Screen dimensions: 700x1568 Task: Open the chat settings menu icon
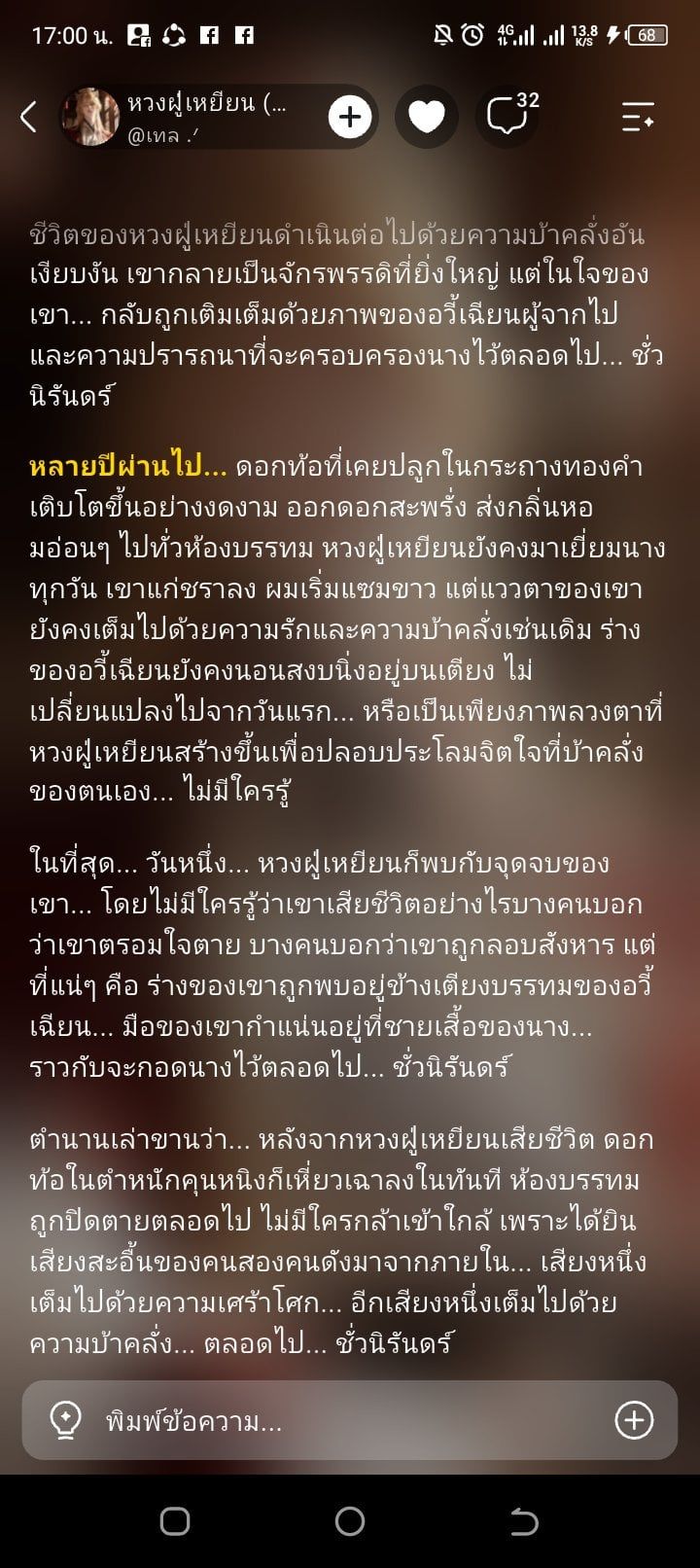pos(638,117)
